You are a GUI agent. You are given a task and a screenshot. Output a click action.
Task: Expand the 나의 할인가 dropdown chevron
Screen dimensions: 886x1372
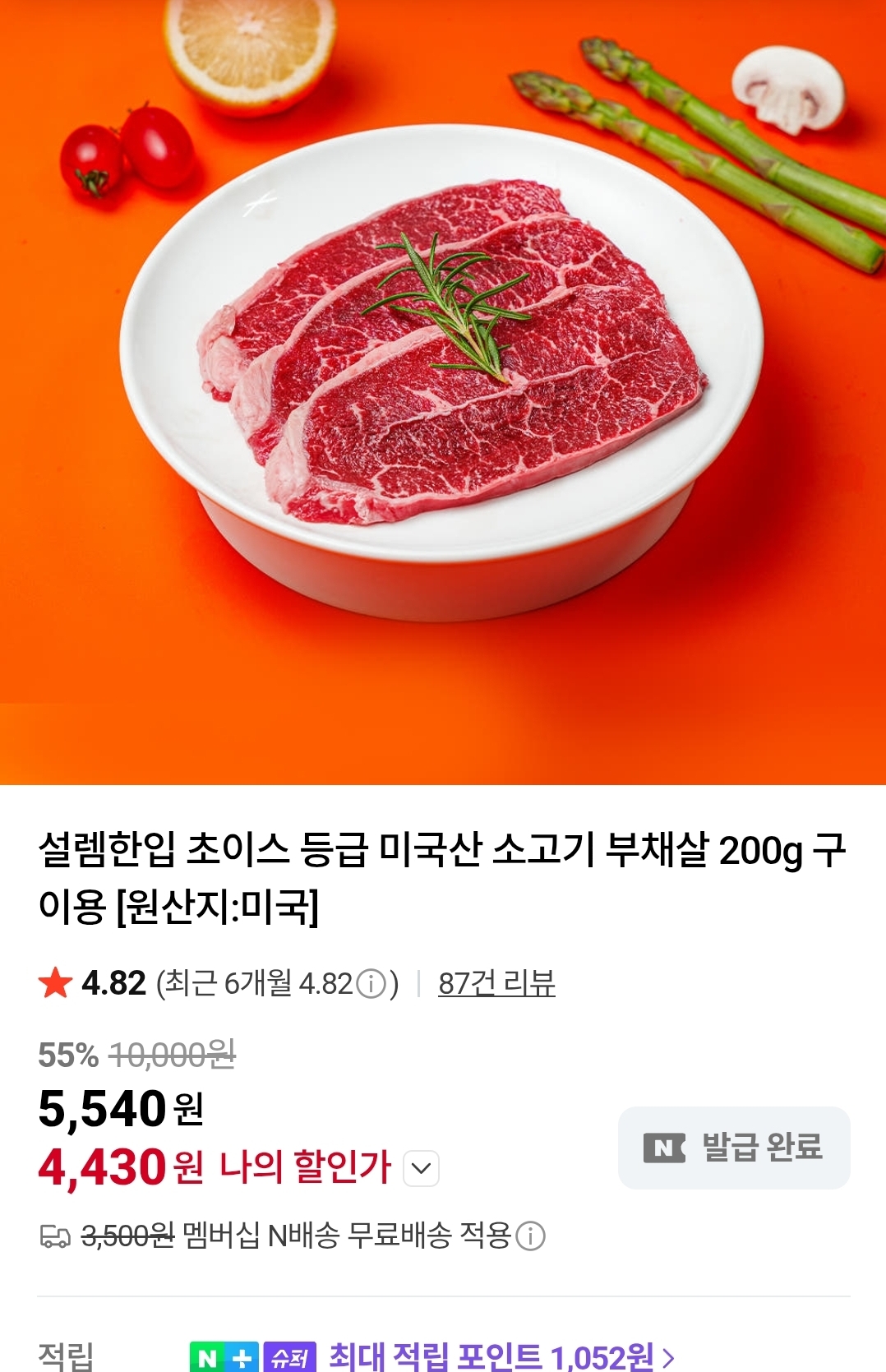coord(420,1168)
